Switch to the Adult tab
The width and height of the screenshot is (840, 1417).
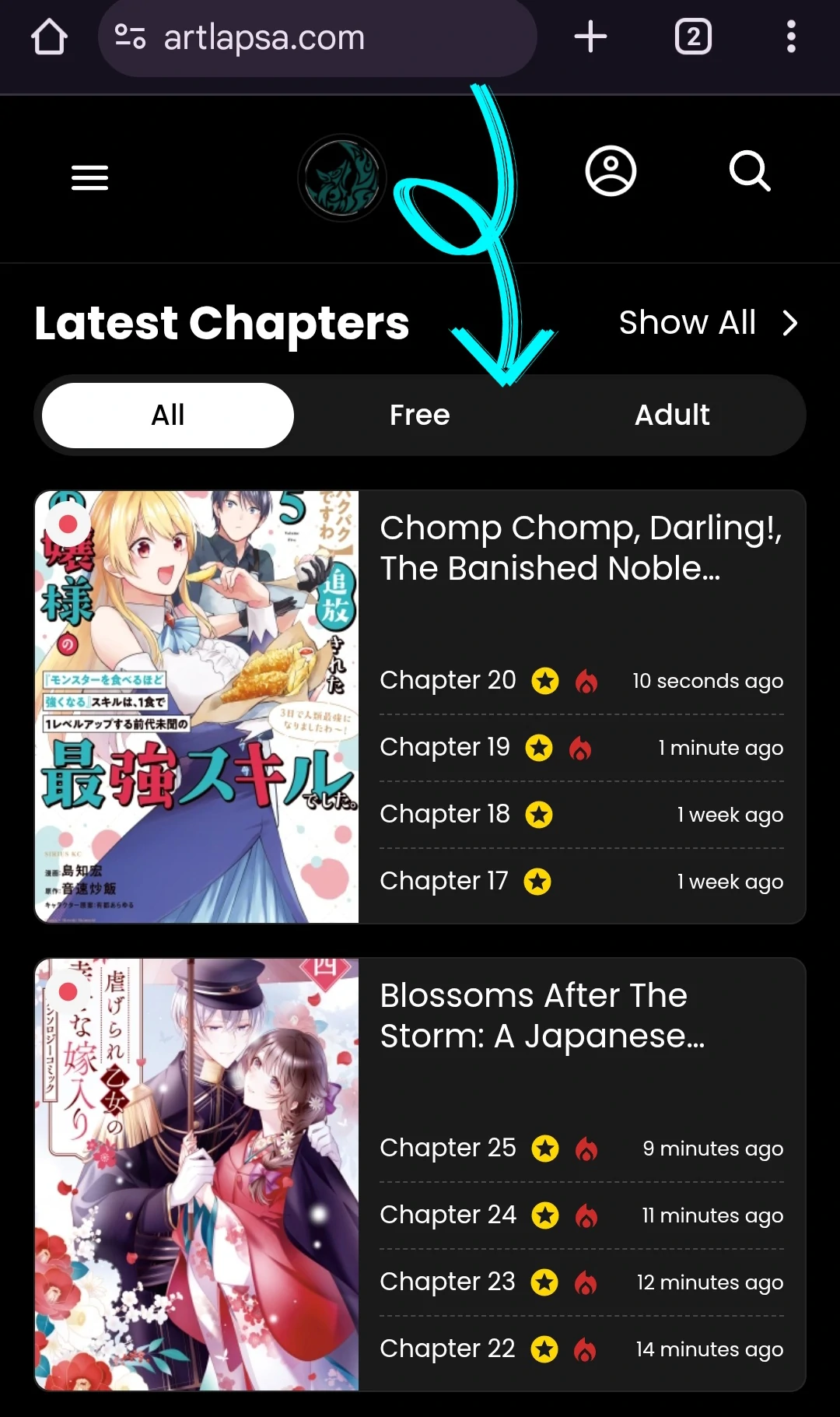[672, 416]
